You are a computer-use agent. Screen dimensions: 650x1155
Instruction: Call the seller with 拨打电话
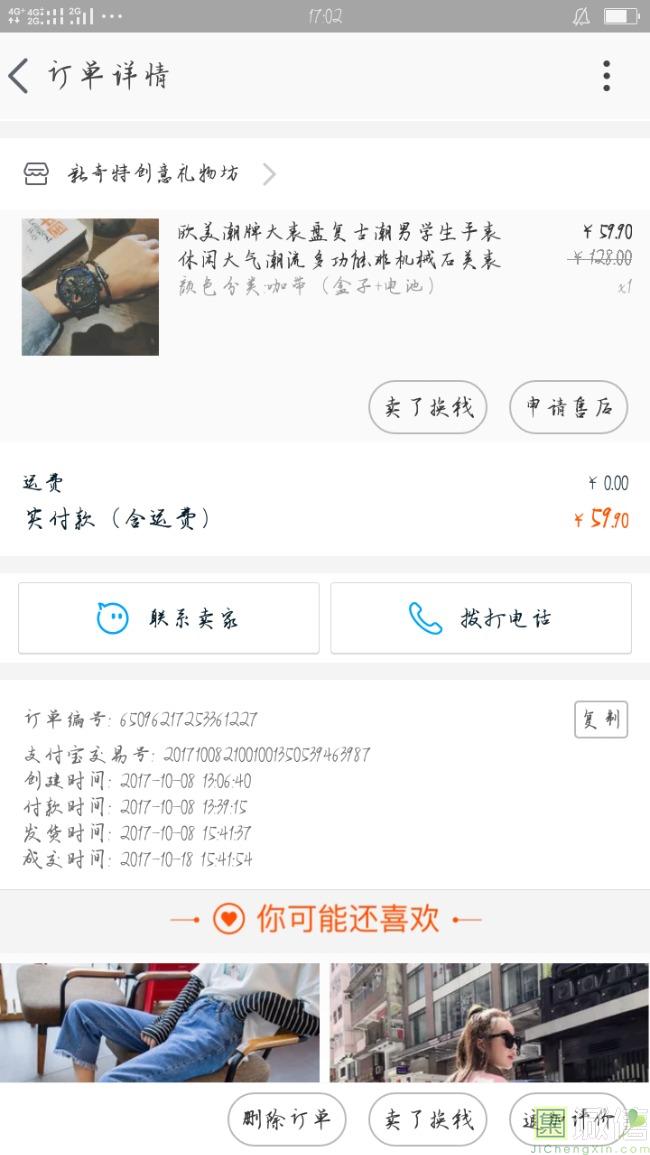(481, 618)
